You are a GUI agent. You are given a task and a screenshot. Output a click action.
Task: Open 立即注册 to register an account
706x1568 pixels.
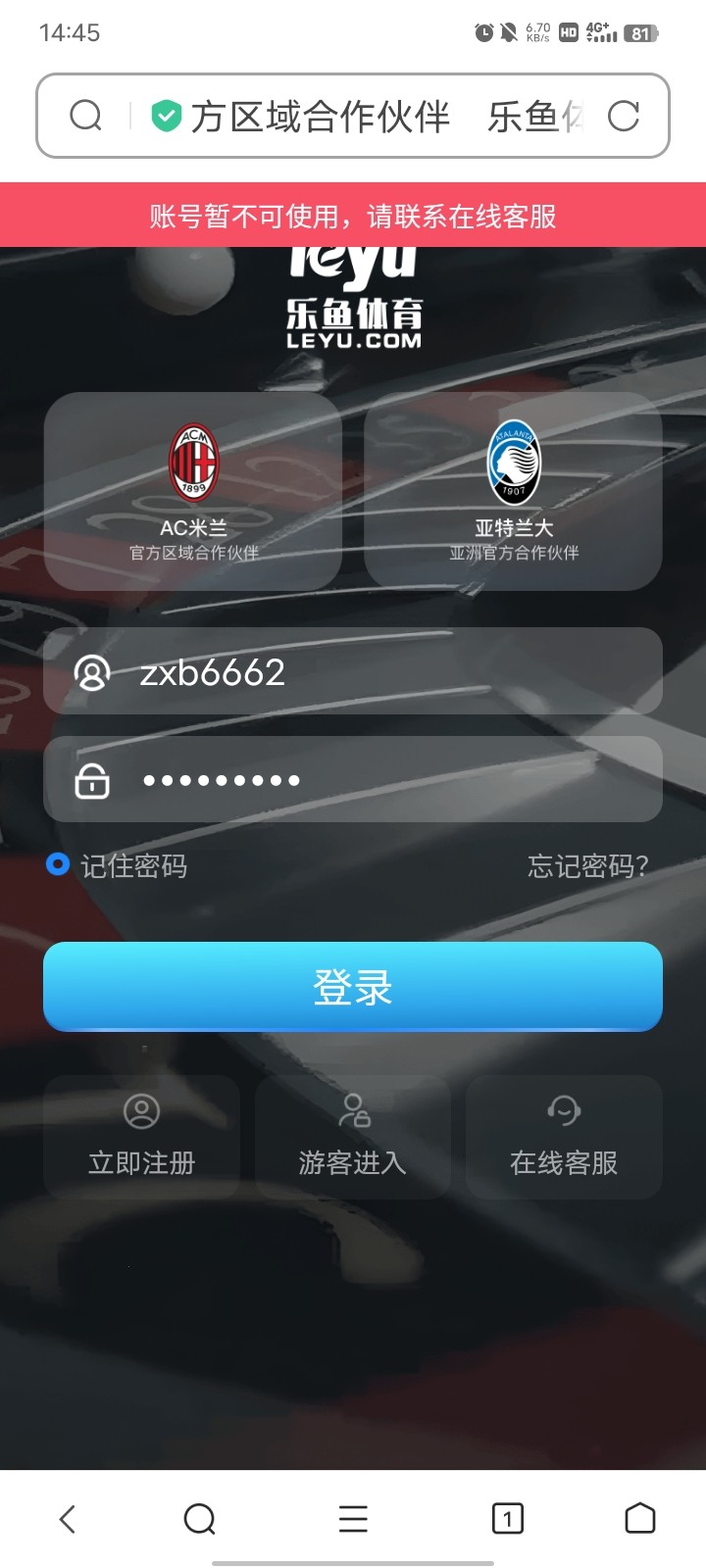coord(142,1137)
